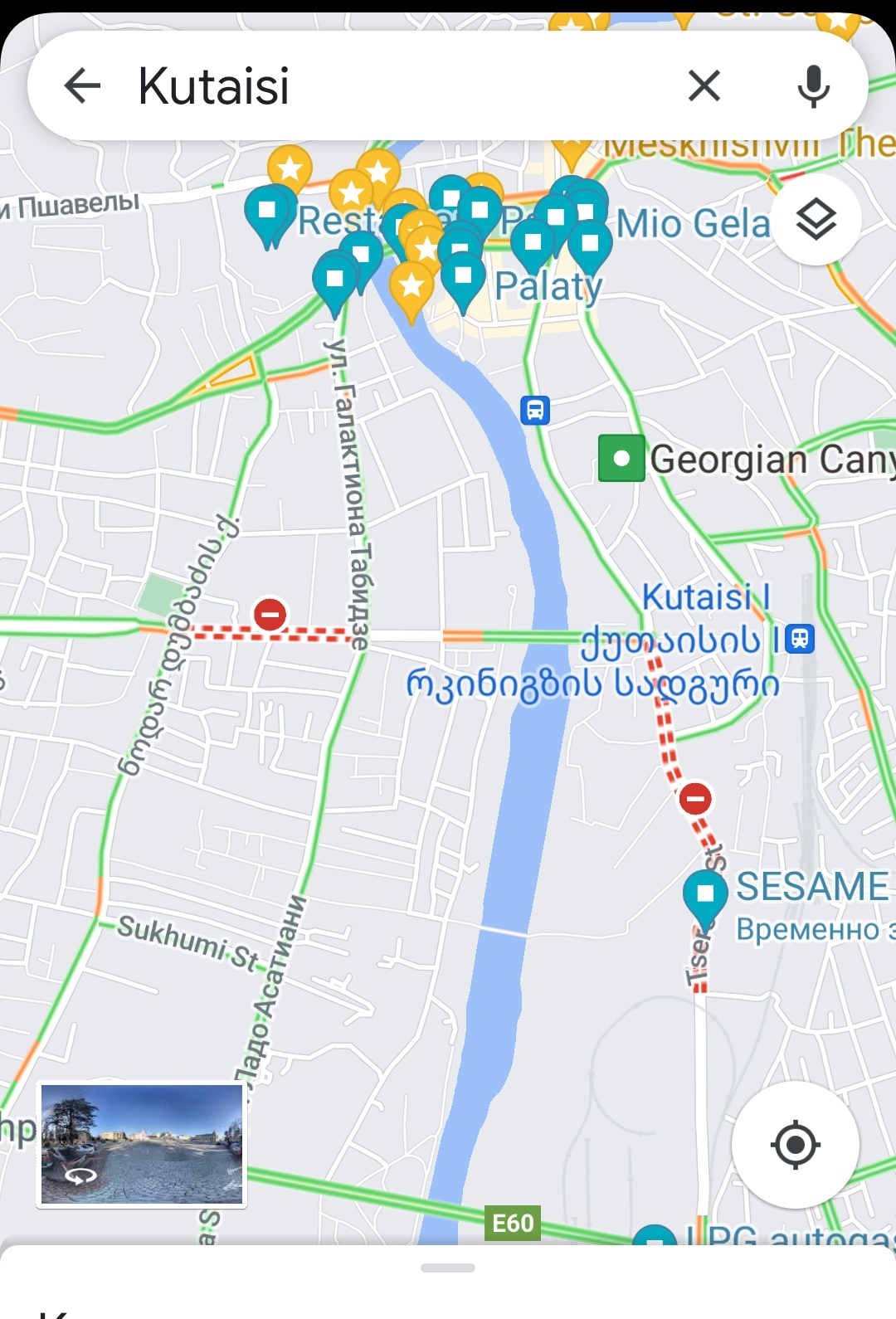896x1319 pixels.
Task: Open the Georgian Canyon marker
Action: tap(621, 458)
